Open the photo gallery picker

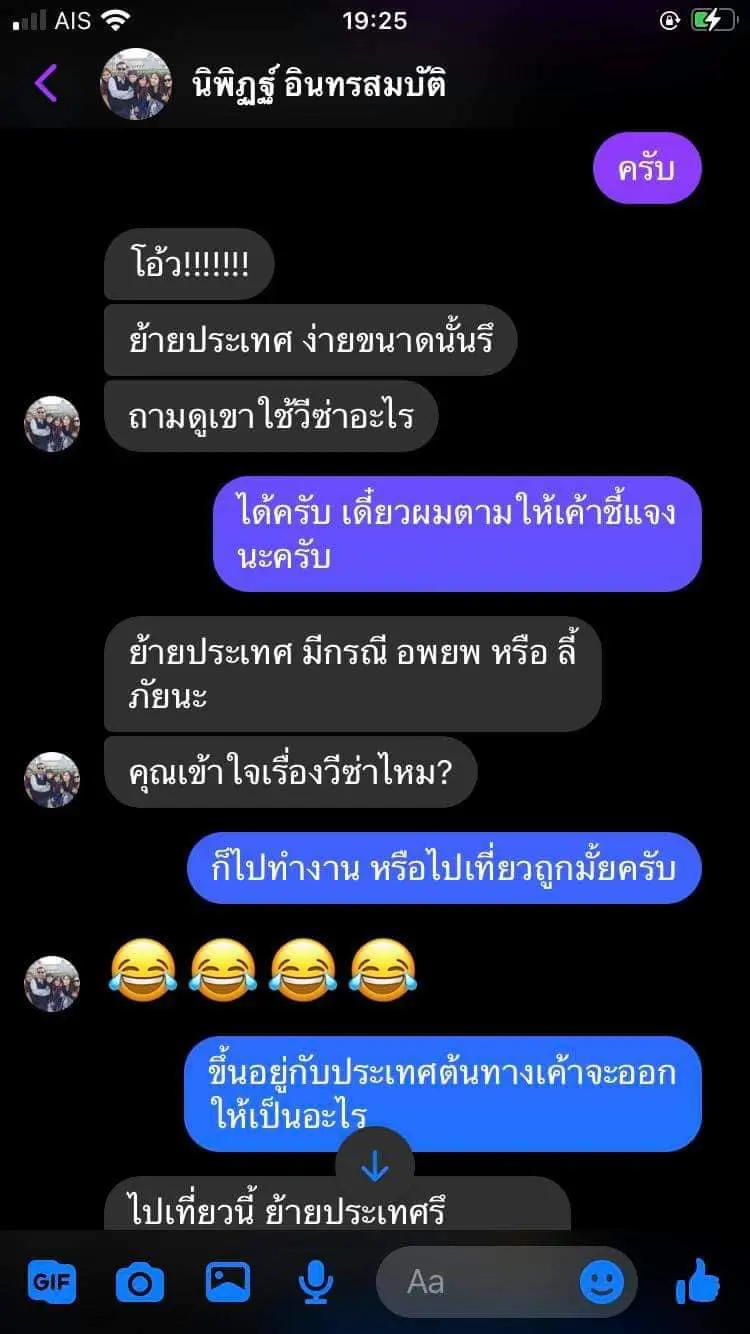pos(228,1281)
